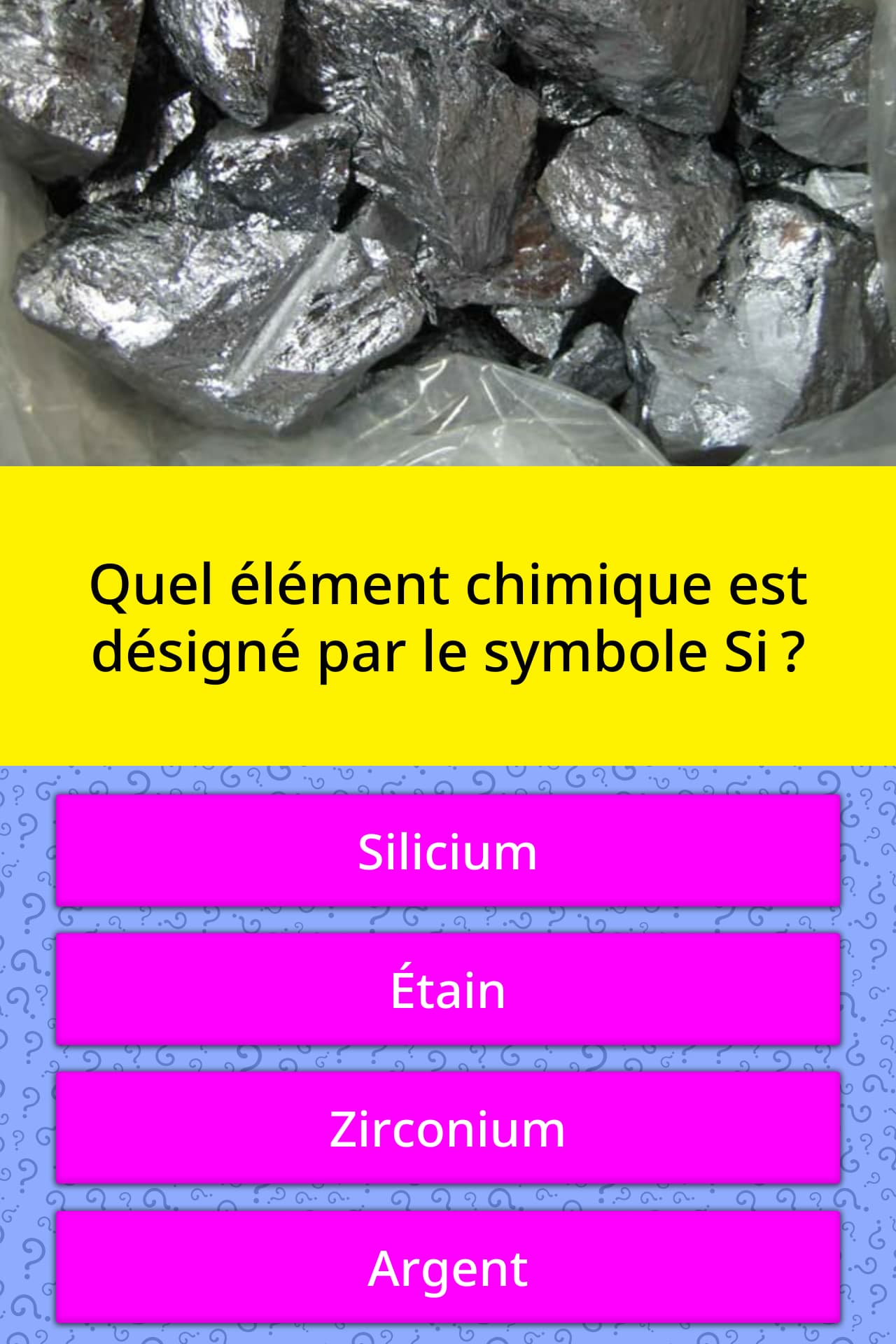Image resolution: width=896 pixels, height=1344 pixels.
Task: Select the answer Silicium
Action: pos(448,851)
